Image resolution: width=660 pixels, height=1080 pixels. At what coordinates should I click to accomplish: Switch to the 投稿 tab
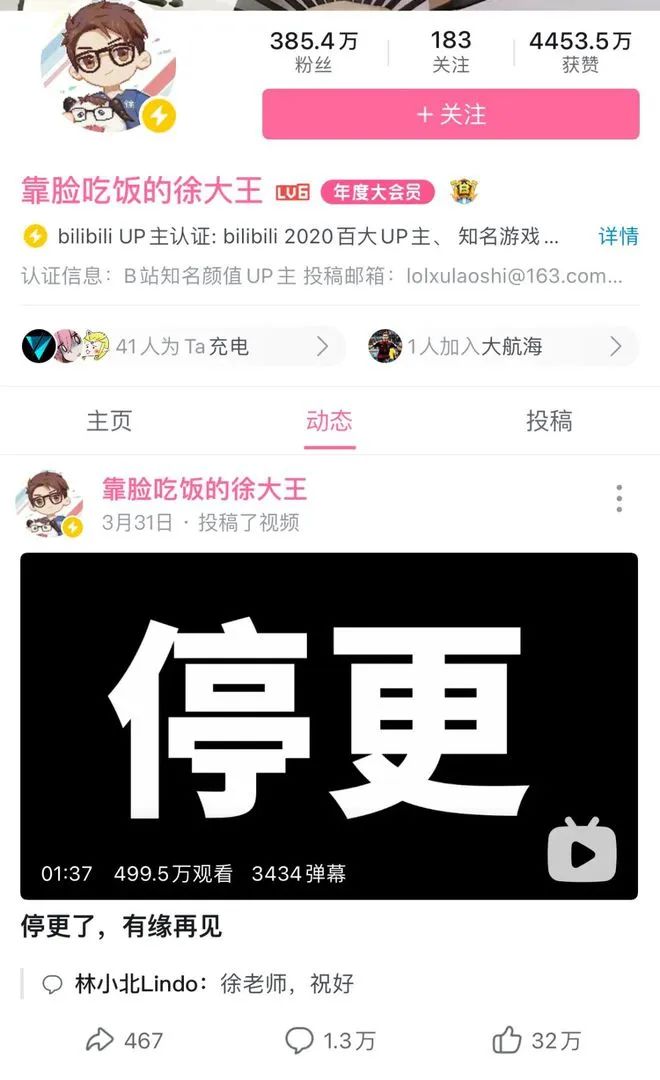pos(549,421)
